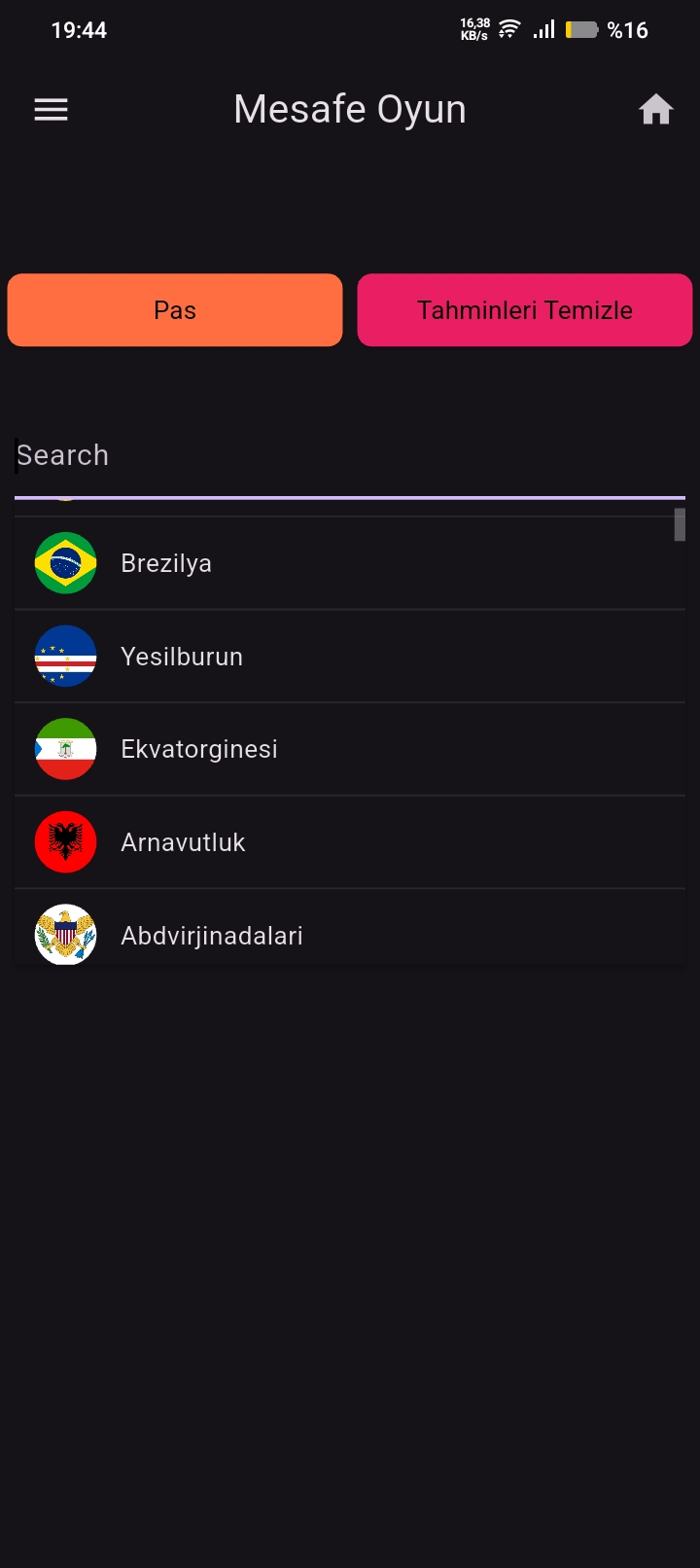
Task: Open the hamburger drawer menu
Action: pyautogui.click(x=52, y=110)
